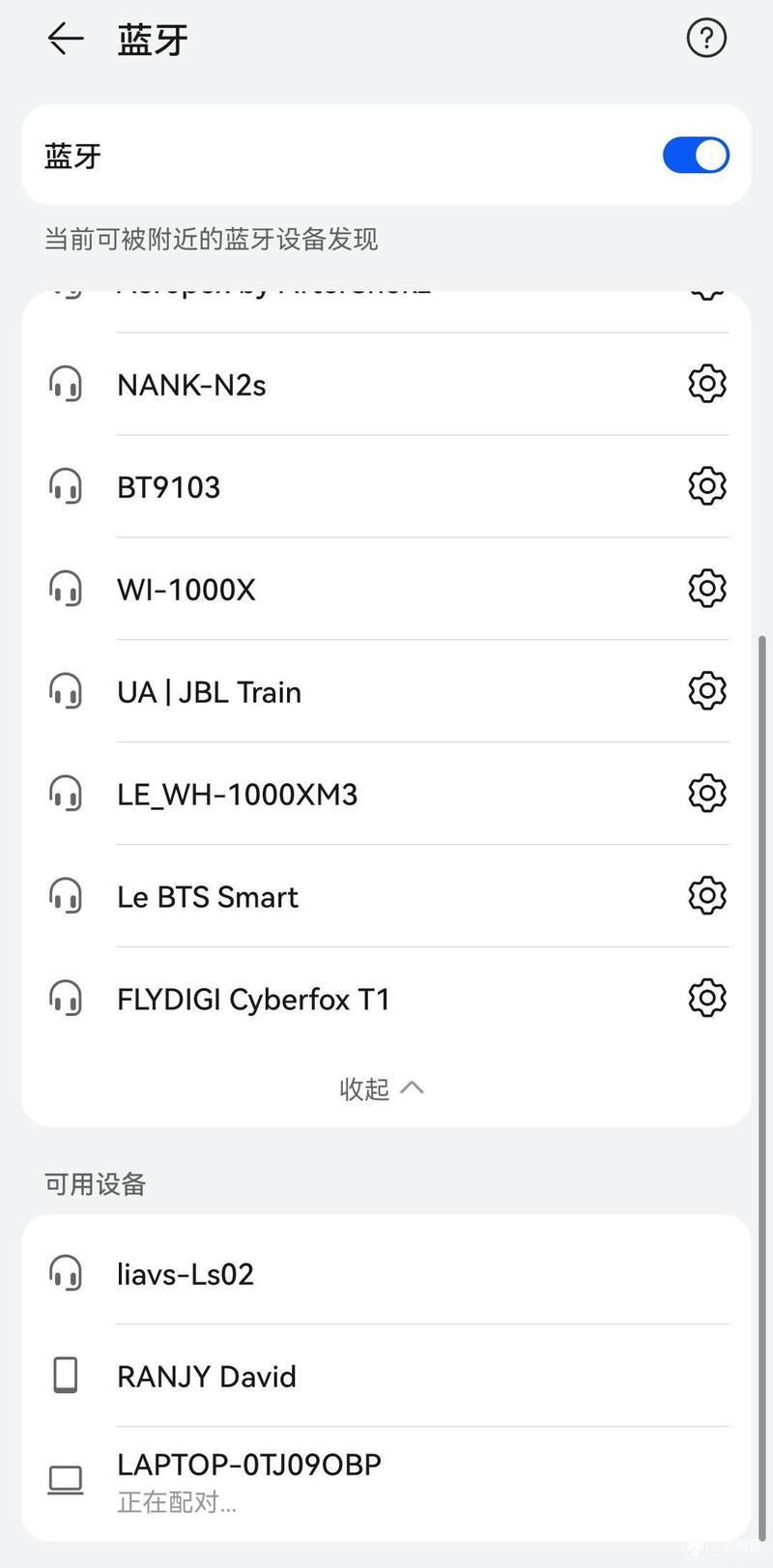
Task: Open settings gear for LE_WH-1000XM3
Action: 706,794
